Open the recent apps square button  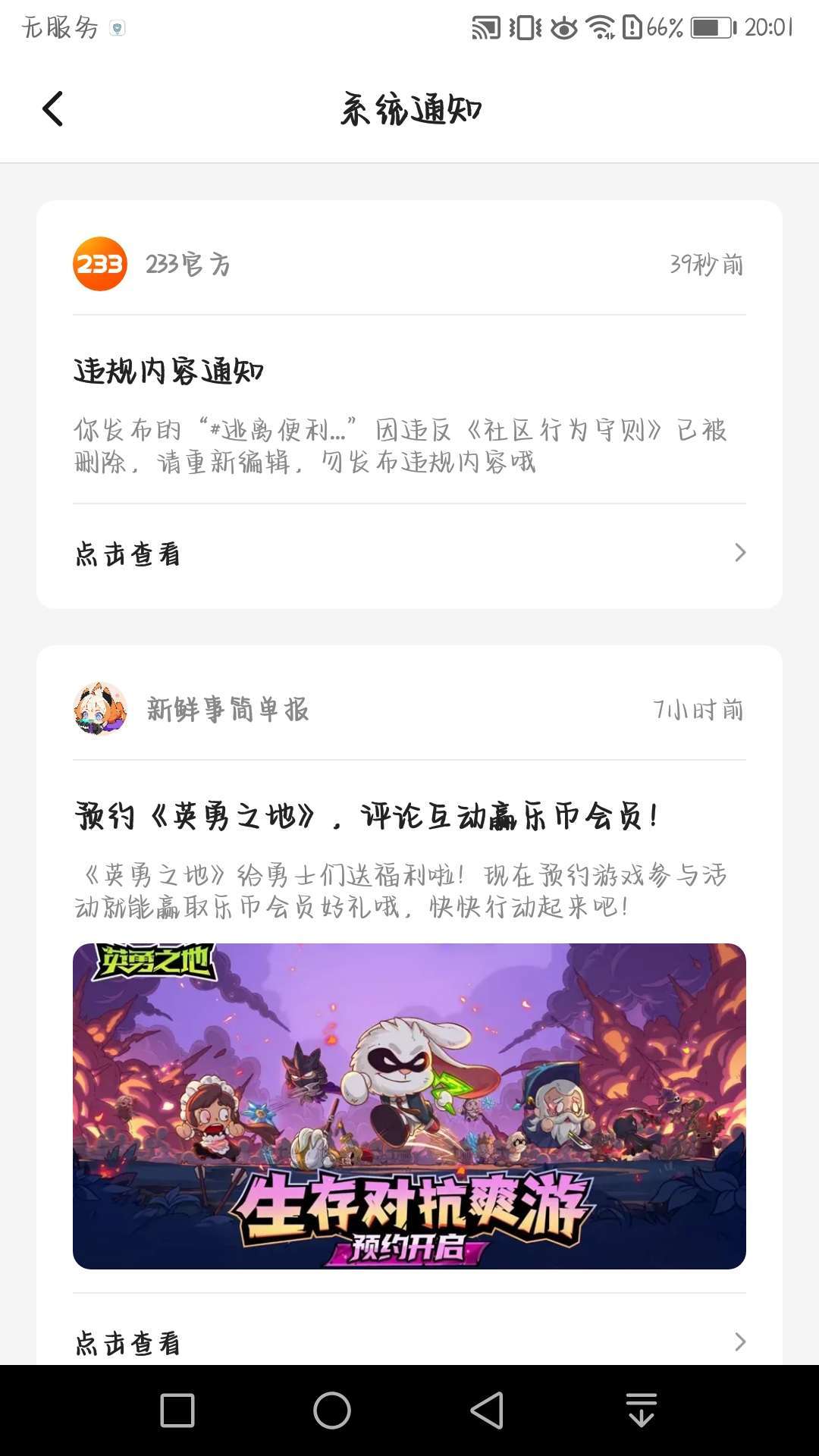coord(177,1410)
